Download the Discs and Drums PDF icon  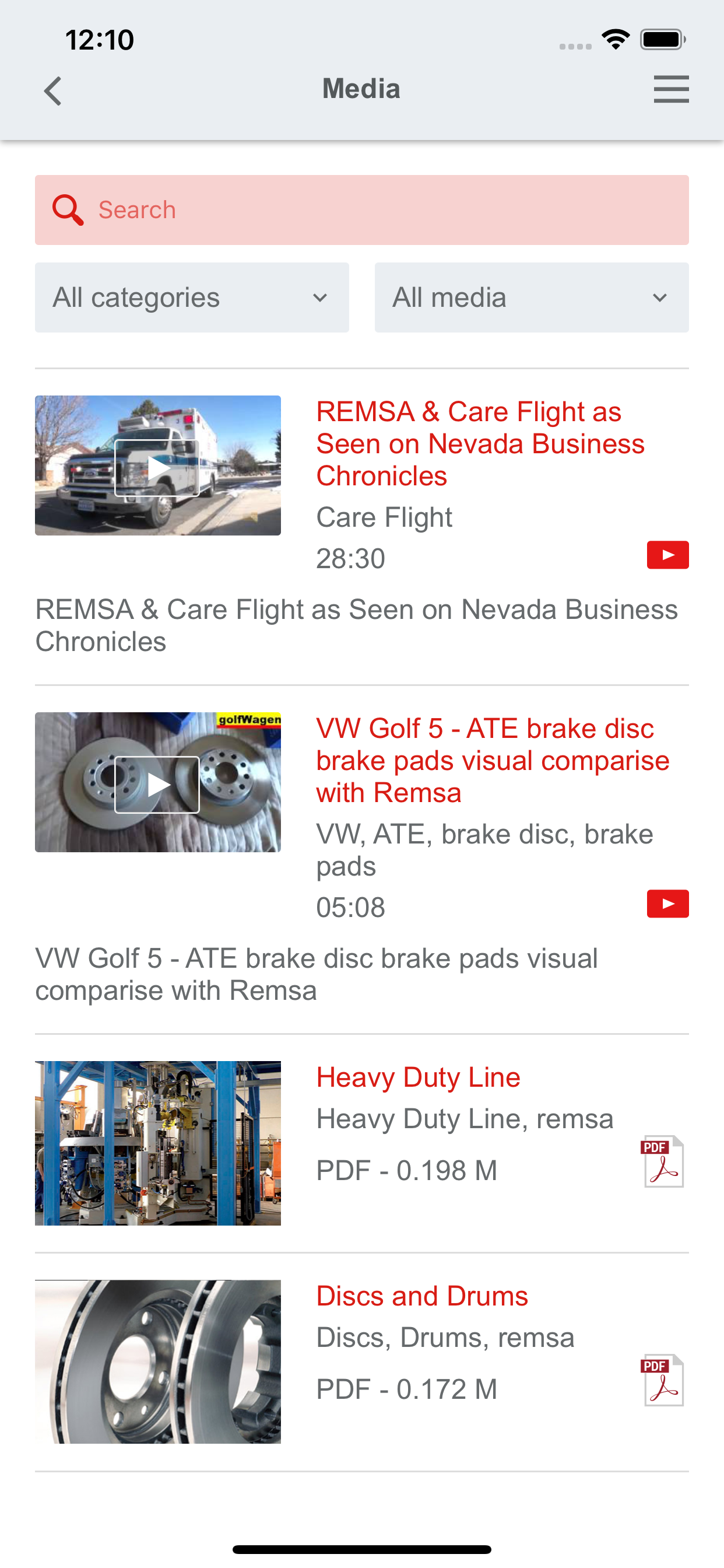click(663, 1380)
